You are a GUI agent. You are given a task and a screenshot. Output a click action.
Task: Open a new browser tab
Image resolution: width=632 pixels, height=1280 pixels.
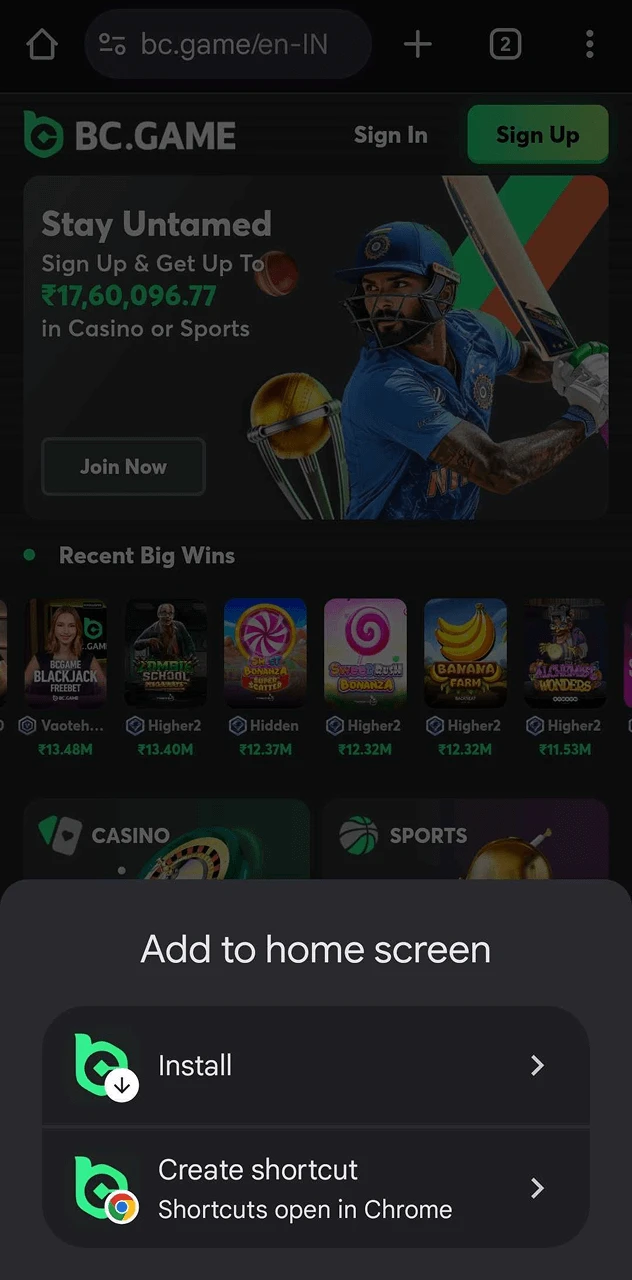coord(417,44)
